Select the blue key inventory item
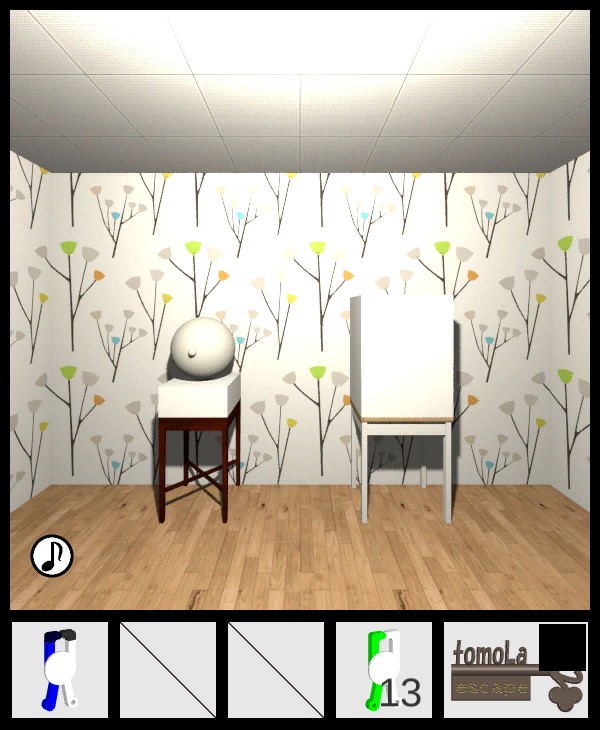The width and height of the screenshot is (600, 730). tap(59, 669)
